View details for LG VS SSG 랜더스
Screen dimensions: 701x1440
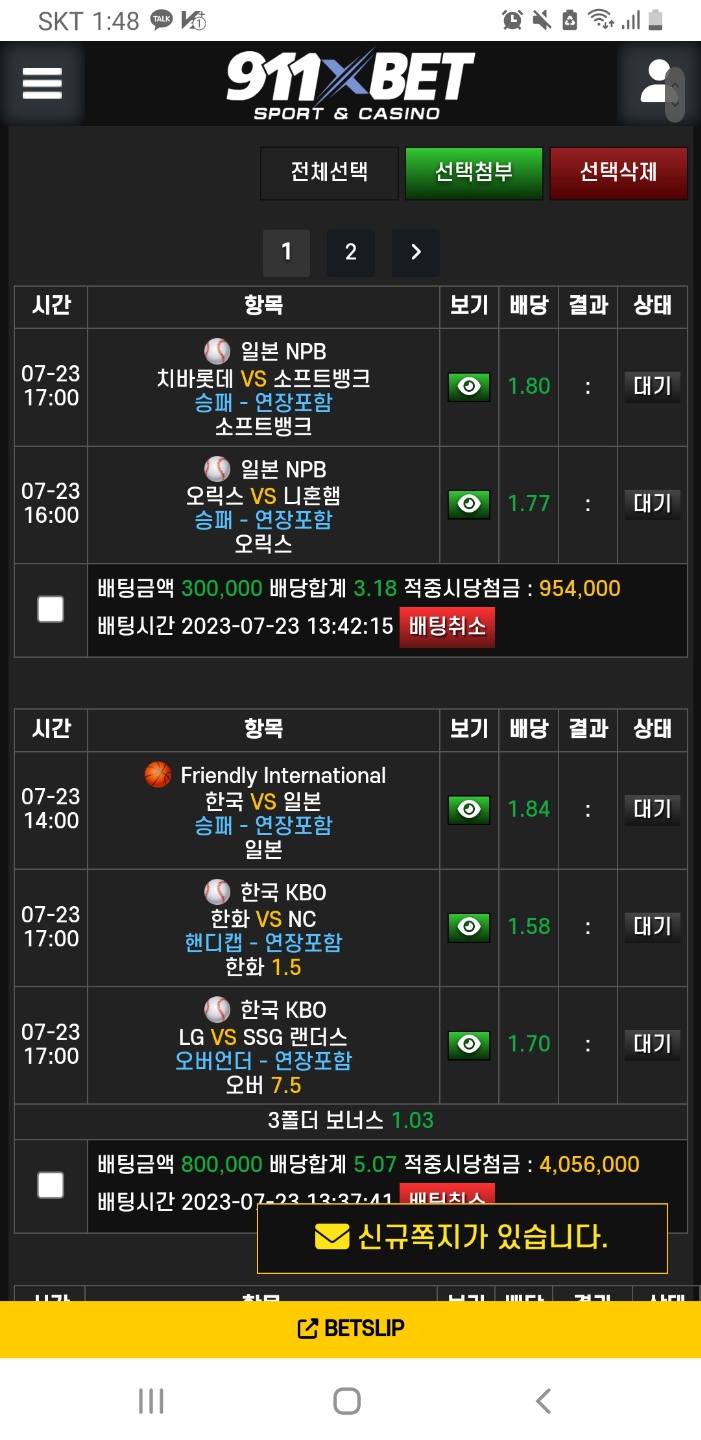point(468,1045)
